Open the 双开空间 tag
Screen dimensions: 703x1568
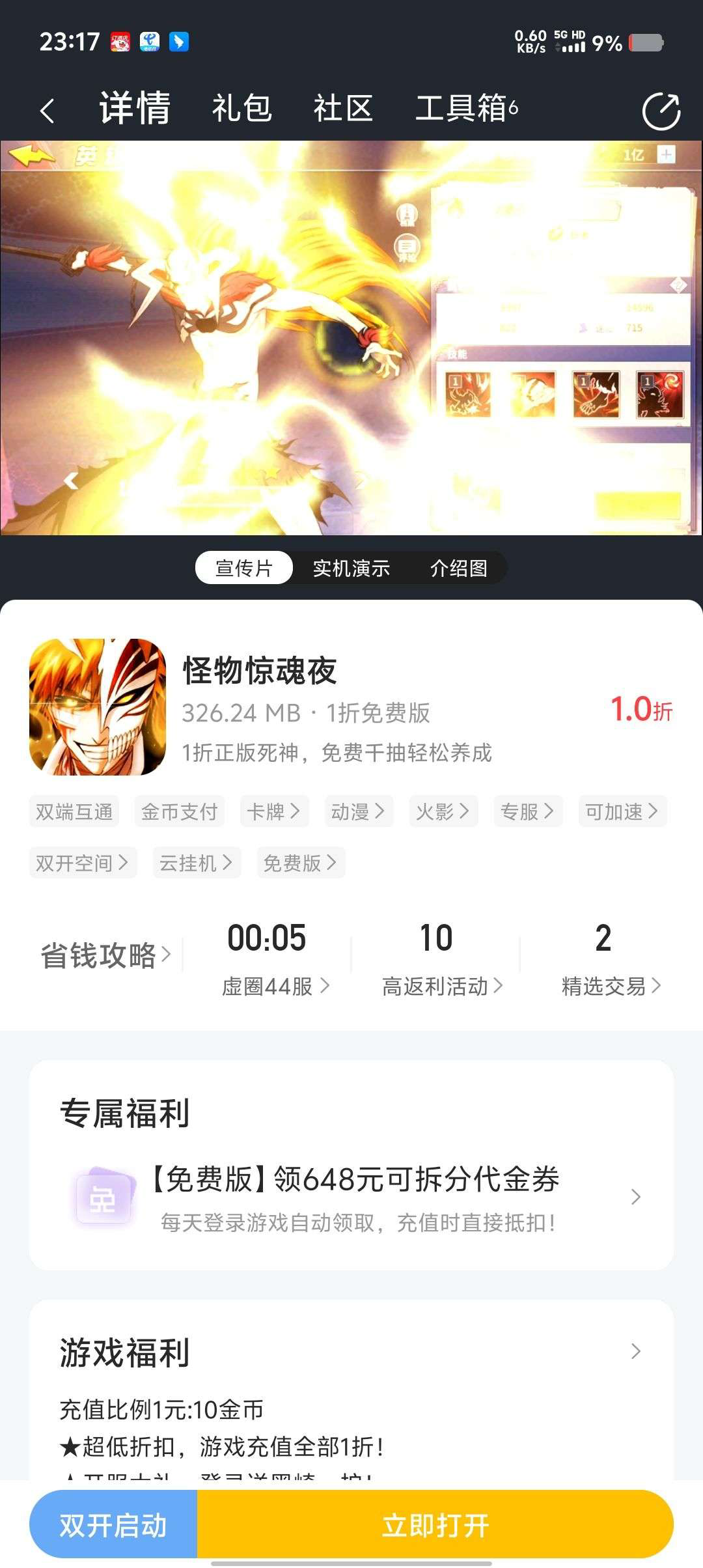[83, 863]
